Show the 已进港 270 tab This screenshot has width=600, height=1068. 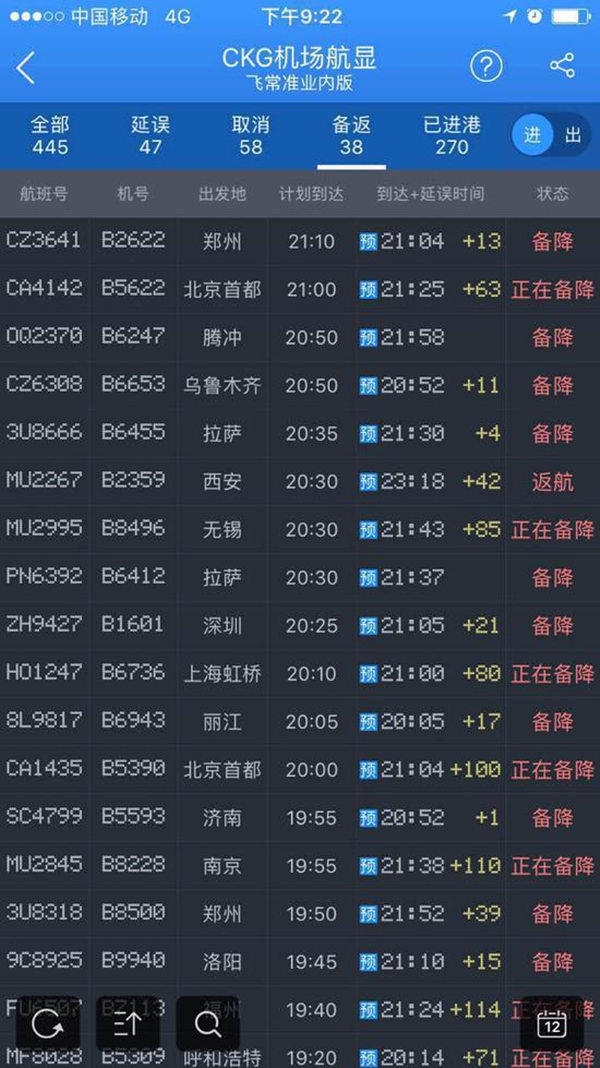click(x=451, y=136)
